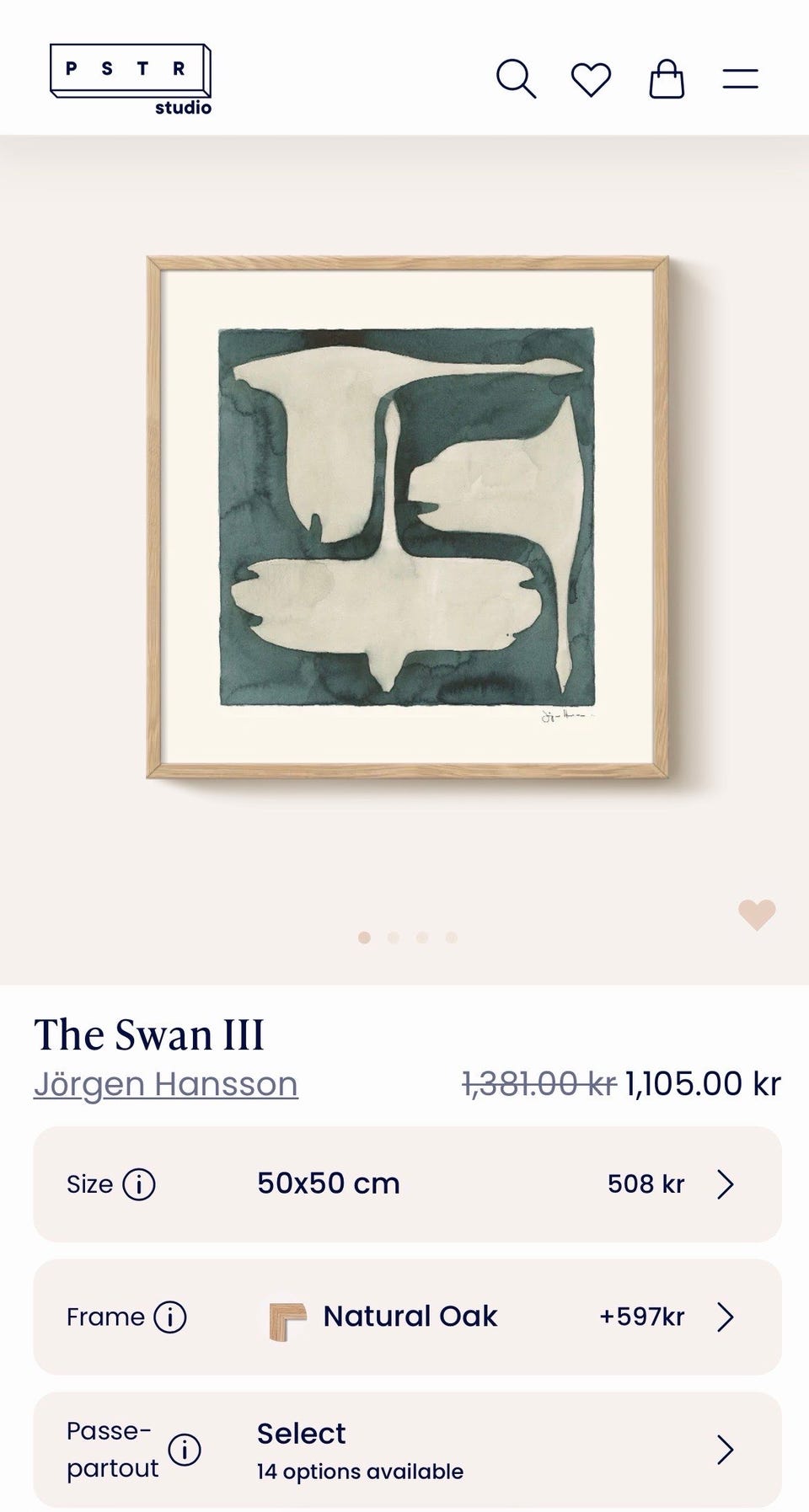Click the Select passe-partout label

point(301,1432)
